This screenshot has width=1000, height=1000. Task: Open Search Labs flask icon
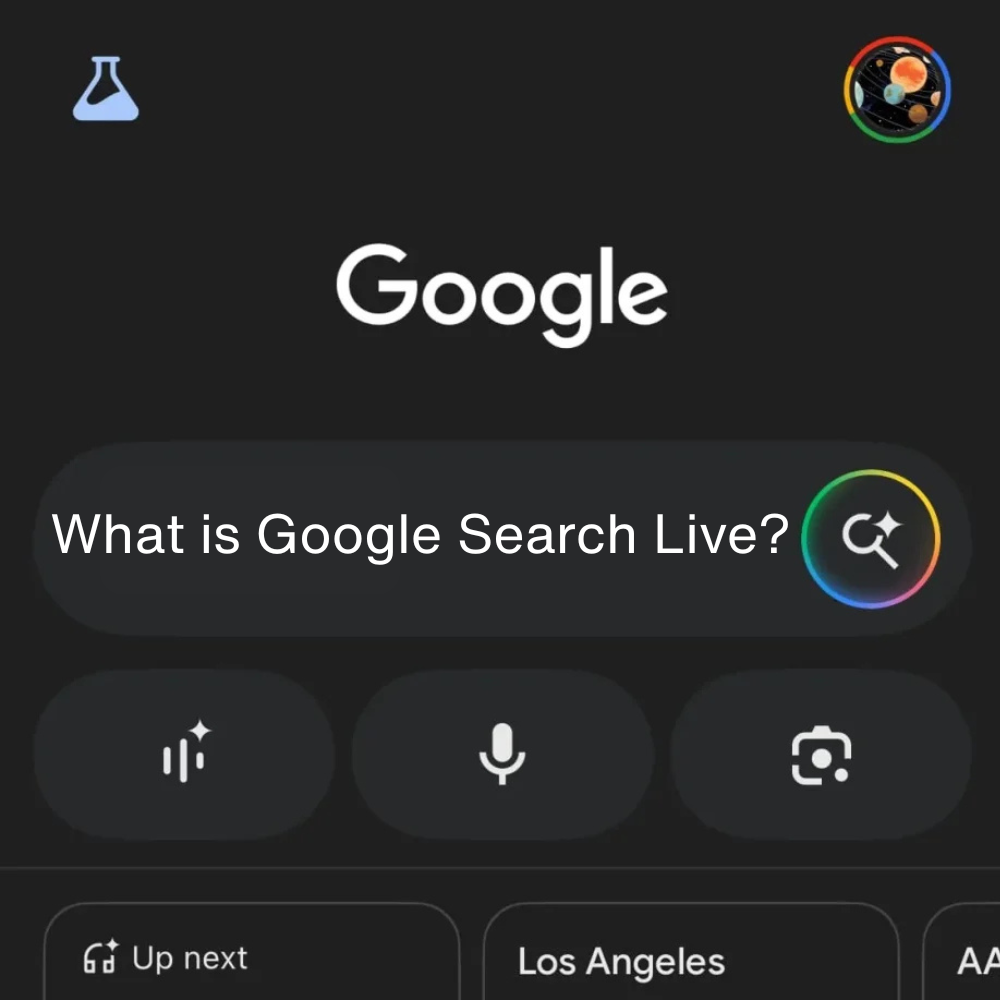[x=106, y=93]
